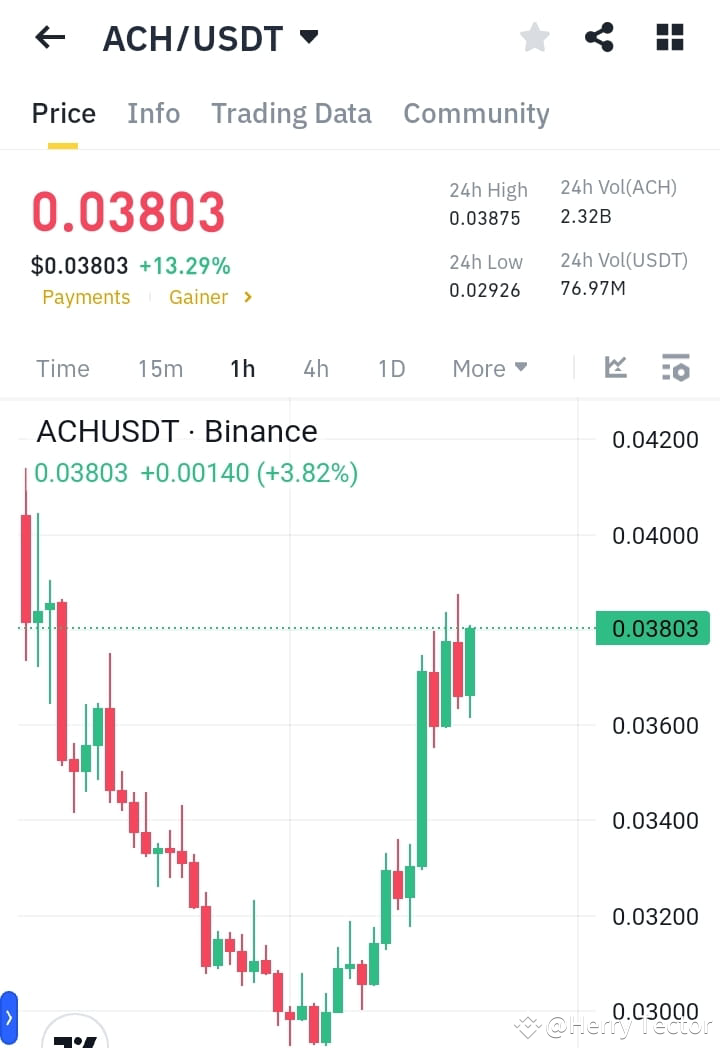Open the grid apps icon top right
The width and height of the screenshot is (720, 1048).
[668, 37]
